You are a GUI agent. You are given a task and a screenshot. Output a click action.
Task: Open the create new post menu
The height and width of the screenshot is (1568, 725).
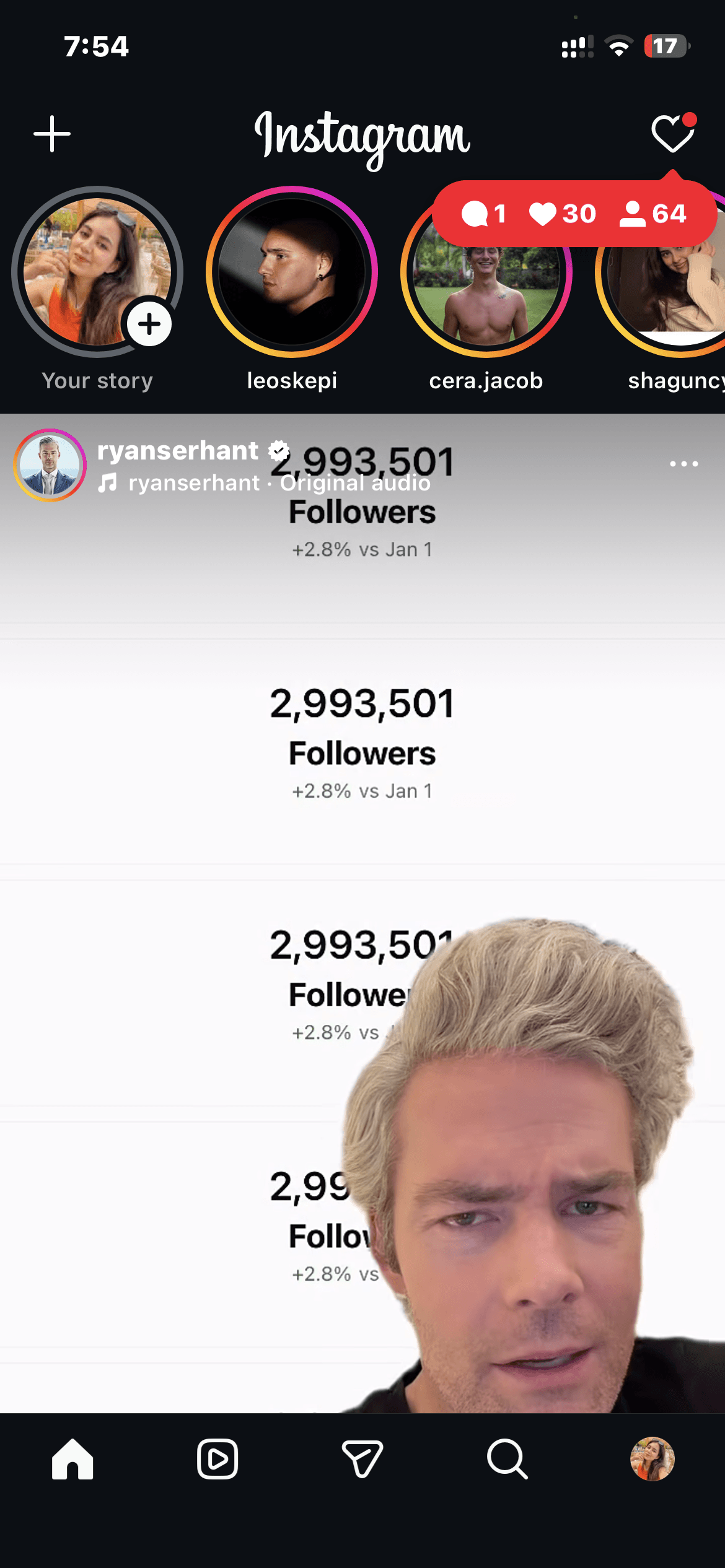52,133
